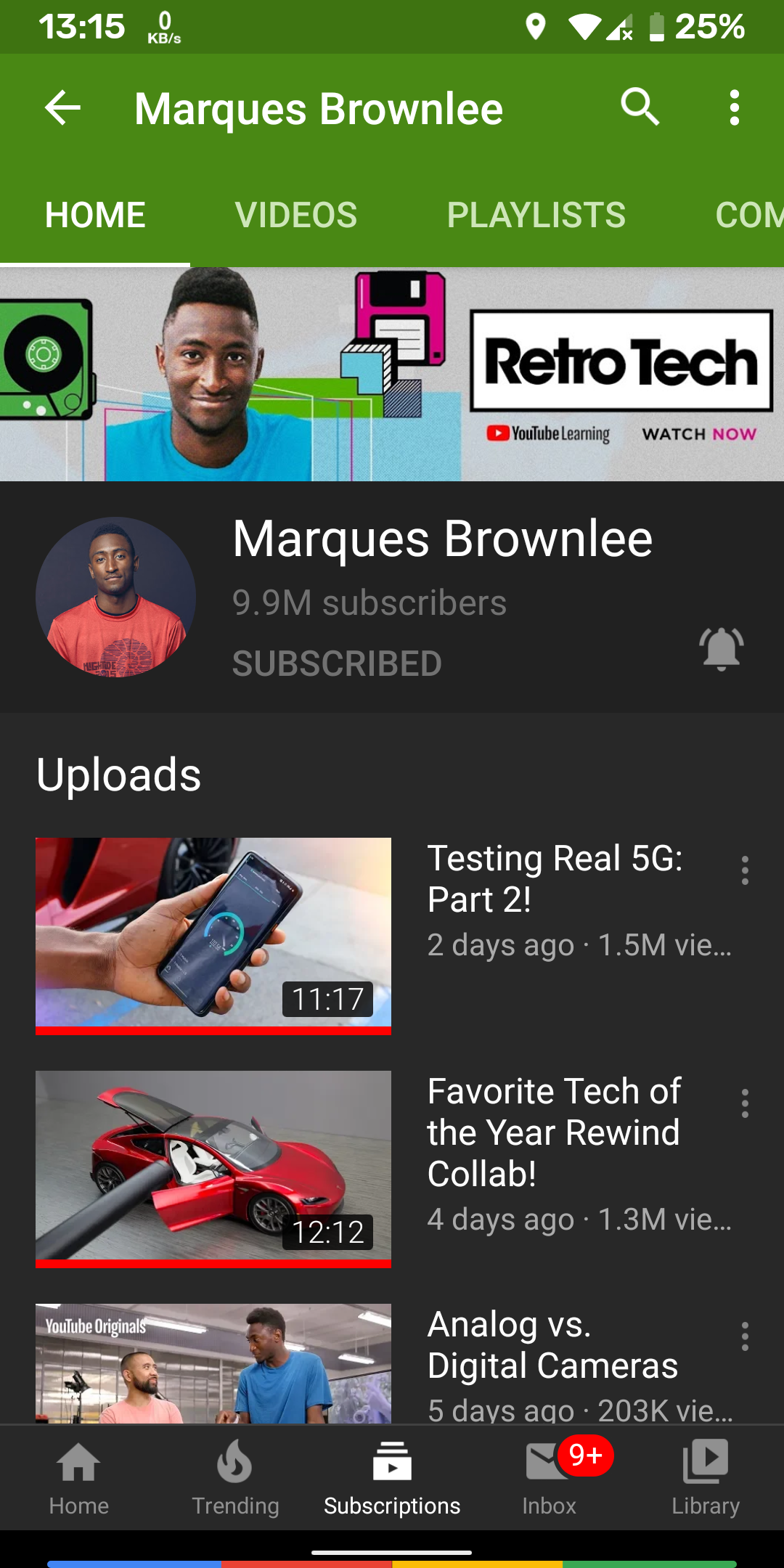Search within the Marques Brownlee channel
This screenshot has height=1568, width=784.
[x=640, y=108]
